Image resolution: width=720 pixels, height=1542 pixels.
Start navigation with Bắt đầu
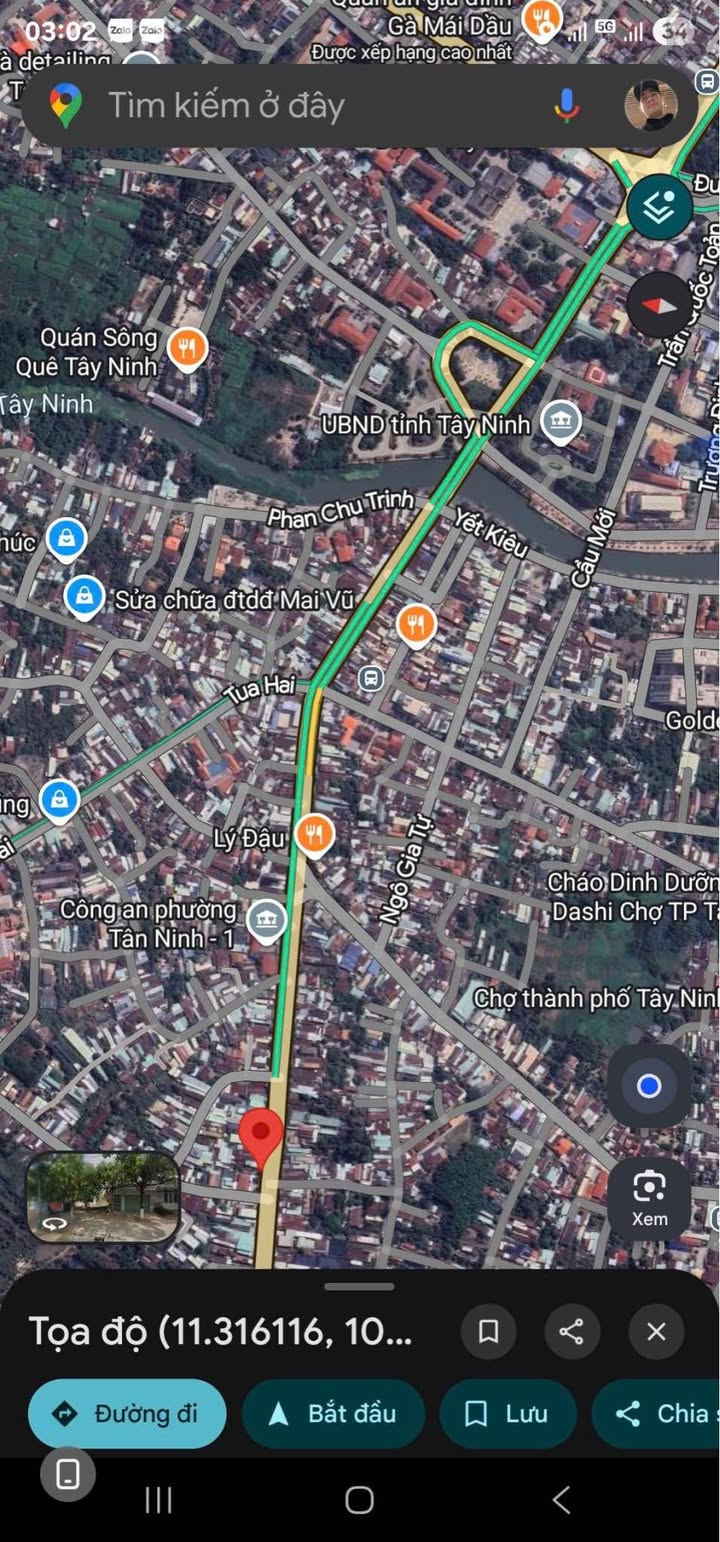tap(333, 1413)
